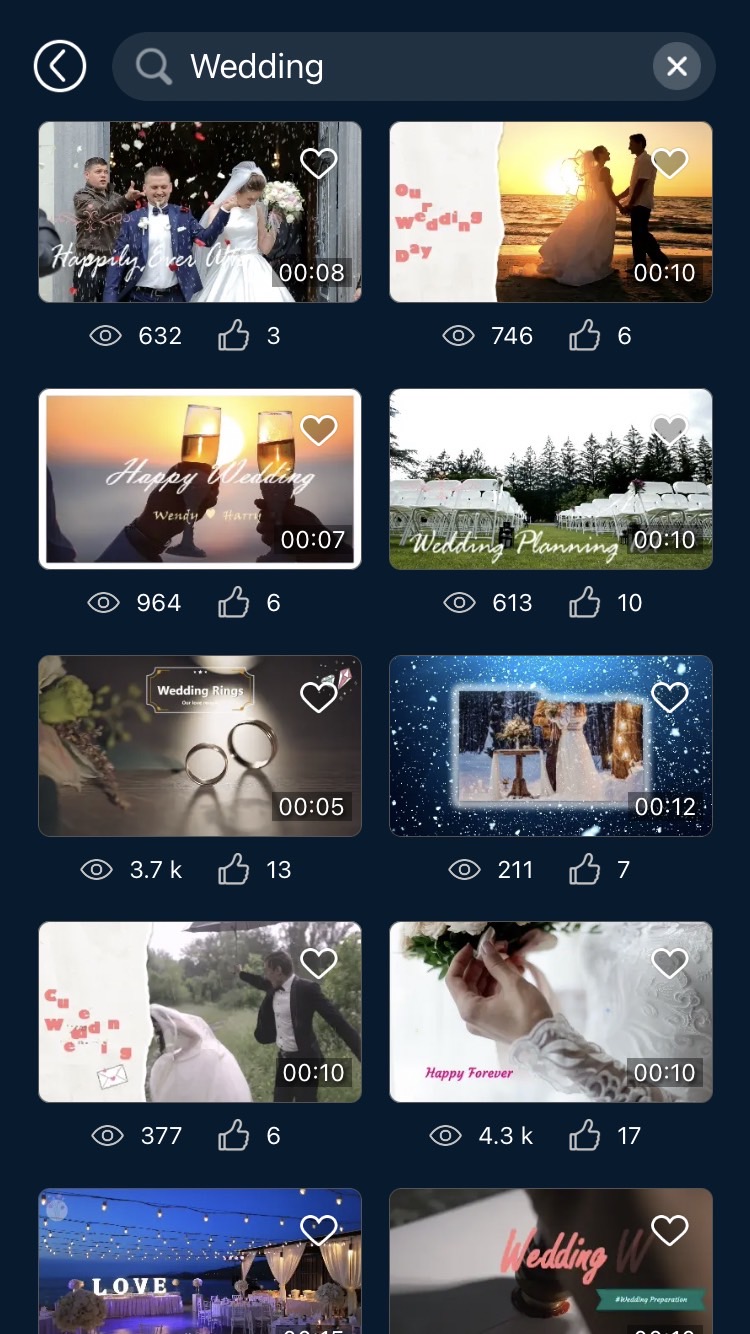Toggle the heart on the Our Wedding Day sunset video

click(669, 163)
